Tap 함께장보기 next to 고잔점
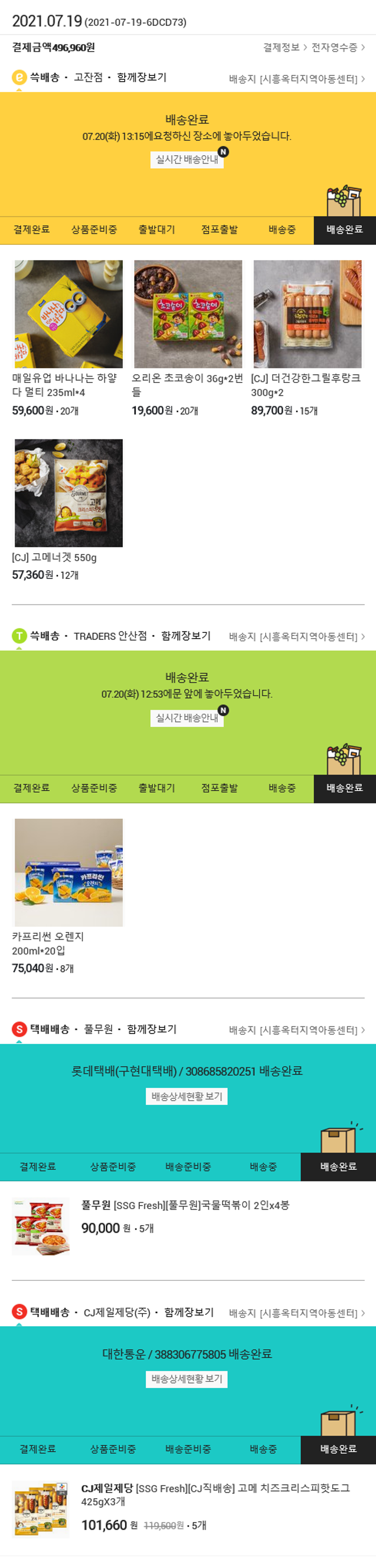This screenshot has height=1568, width=376. coord(142,77)
